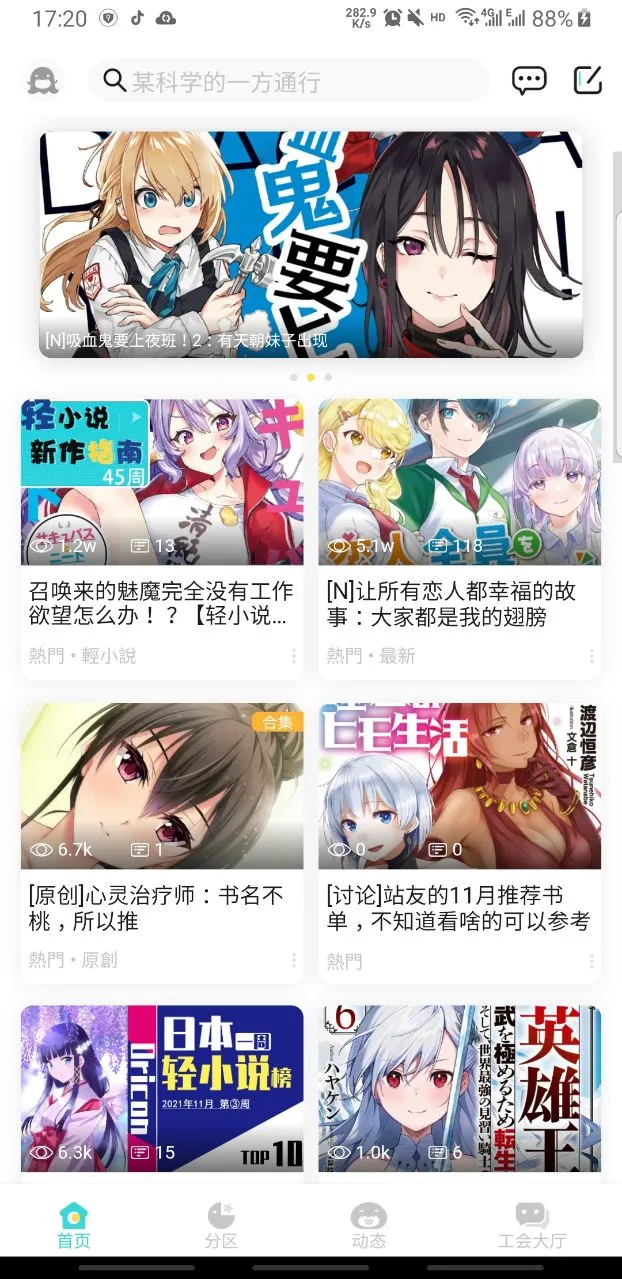Switch to the 工会大厅 tab
Viewport: 622px width, 1279px height.
pyautogui.click(x=532, y=1226)
